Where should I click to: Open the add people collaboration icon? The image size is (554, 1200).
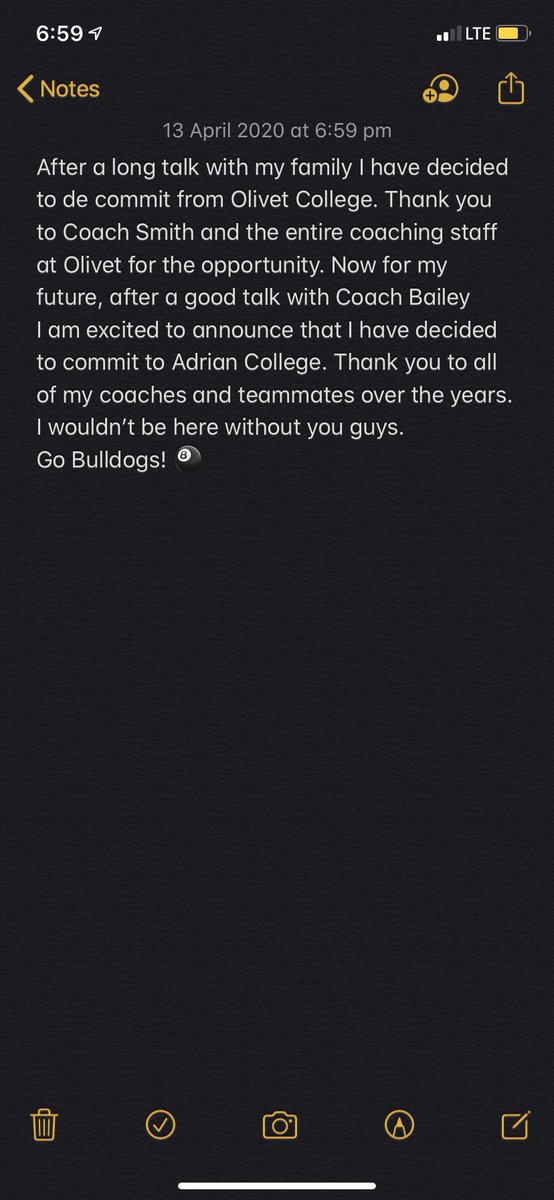(x=440, y=89)
